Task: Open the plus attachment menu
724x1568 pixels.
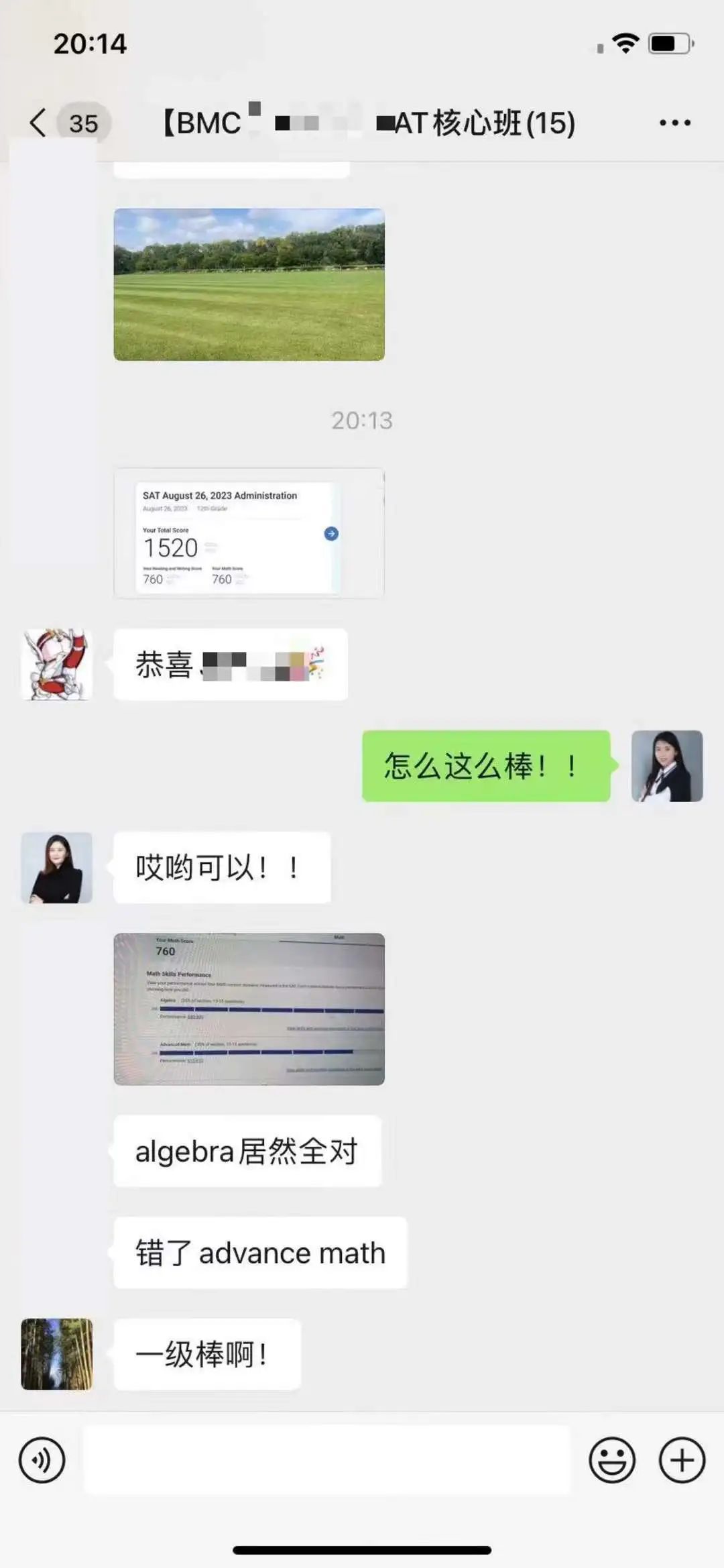Action: coord(682,1460)
